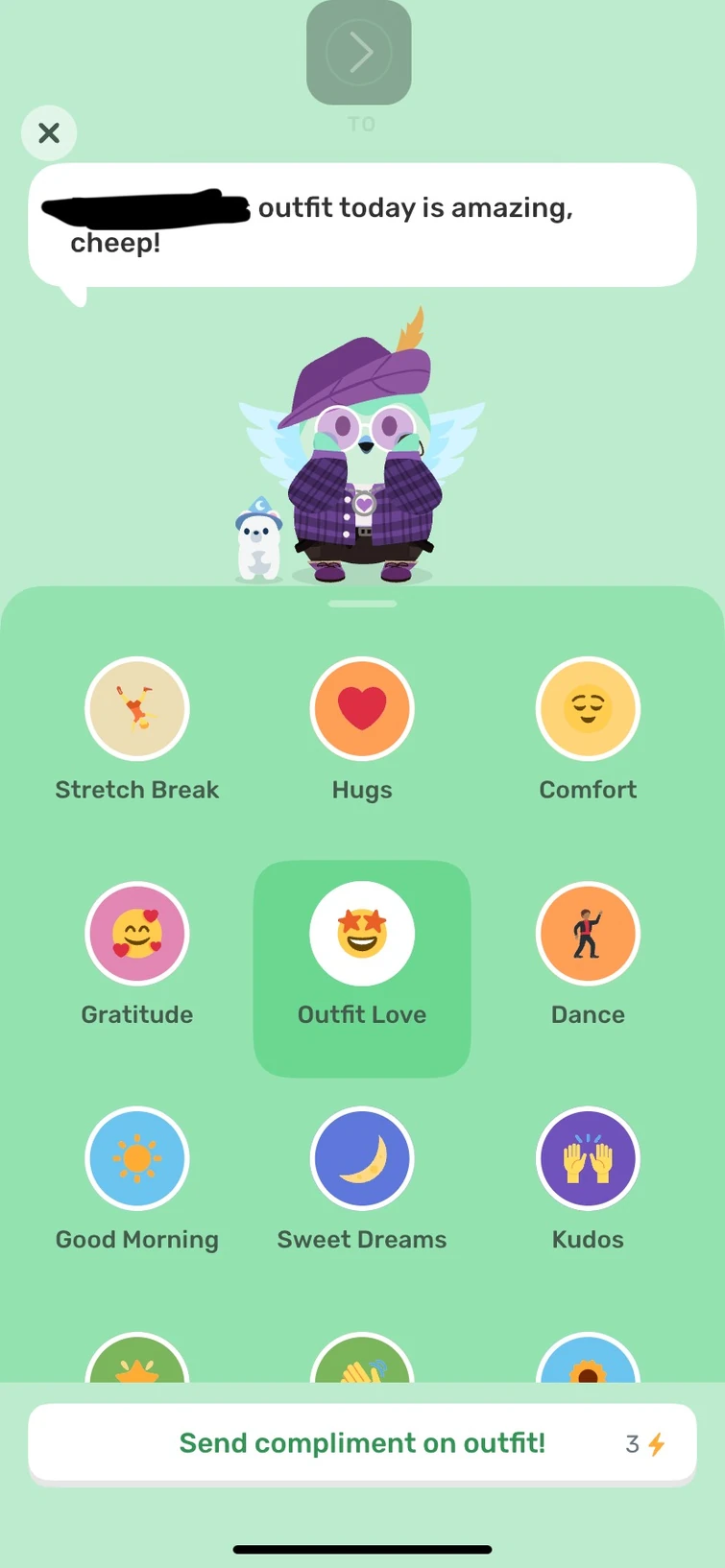
Task: Select the Good Morning sun compliment icon
Action: tap(137, 1158)
